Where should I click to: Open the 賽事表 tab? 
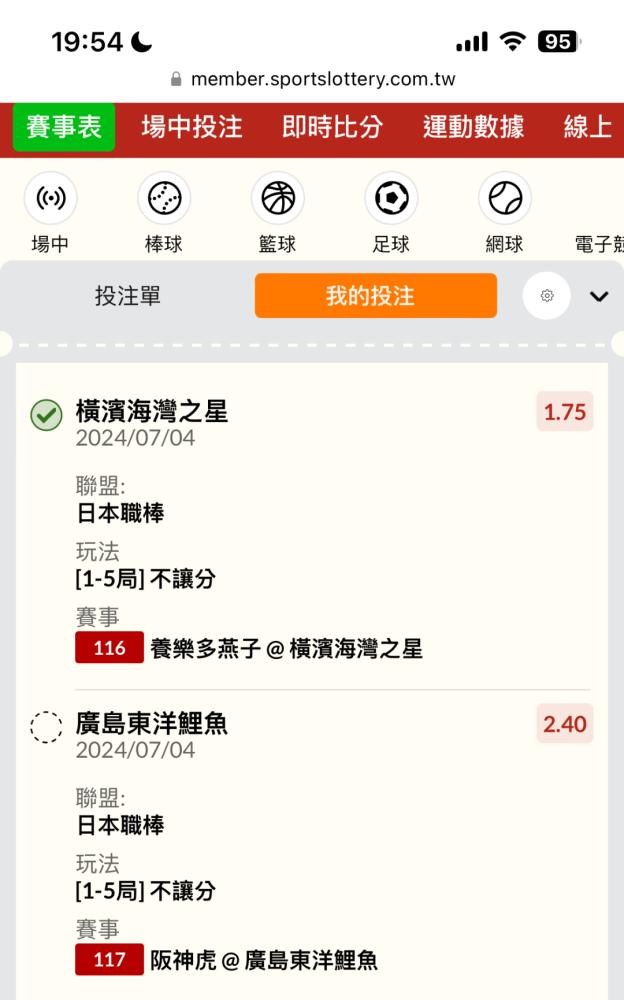(x=64, y=127)
